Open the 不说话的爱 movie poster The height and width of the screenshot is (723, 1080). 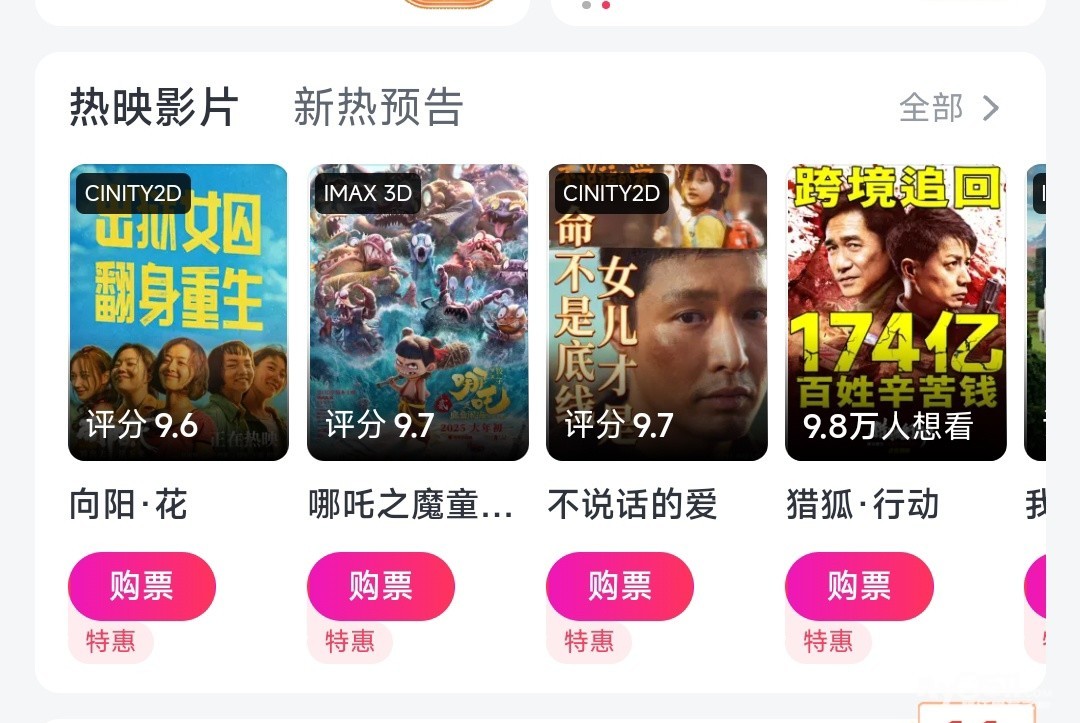pos(657,312)
